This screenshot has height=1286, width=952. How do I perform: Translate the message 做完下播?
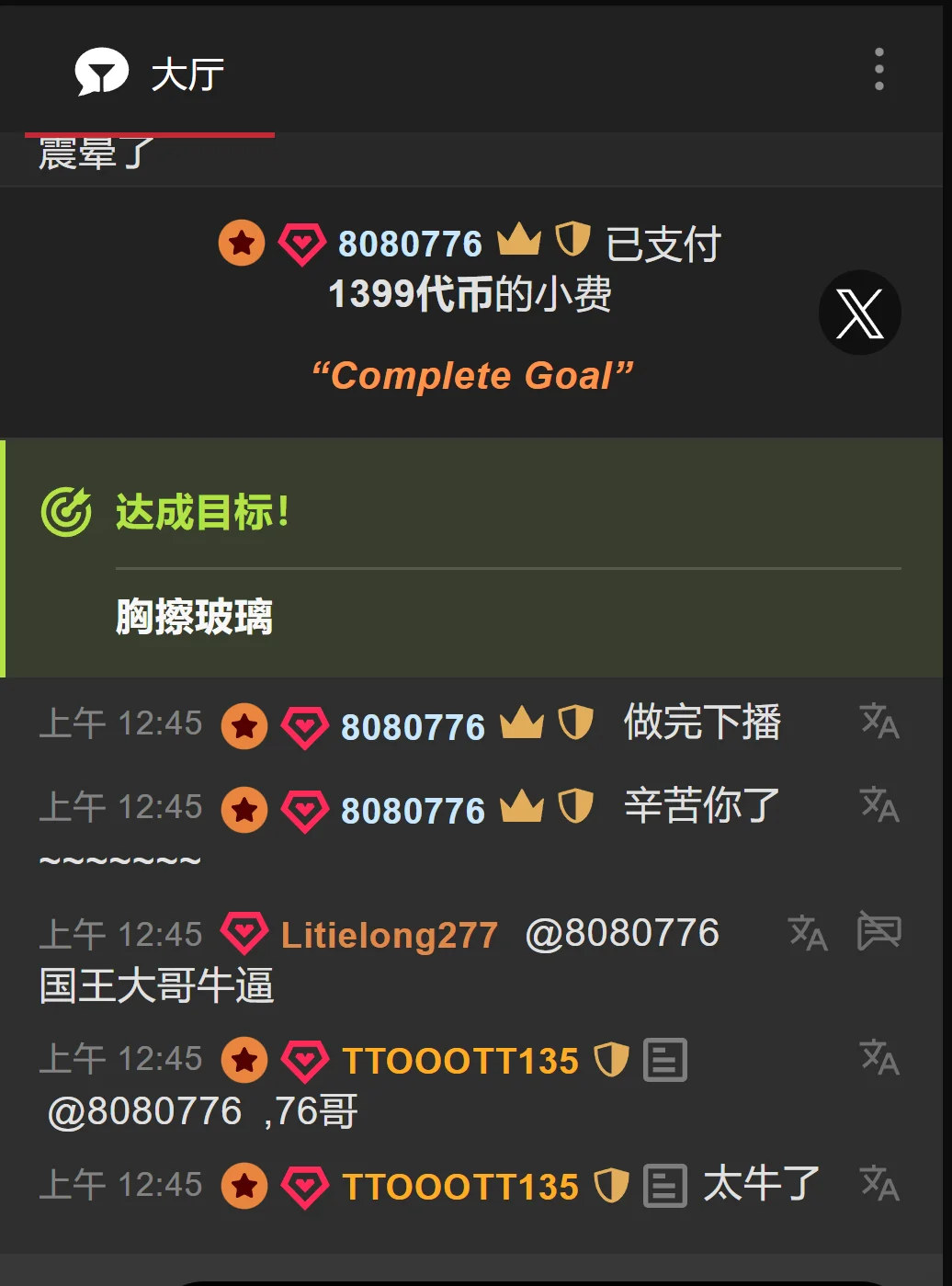878,723
